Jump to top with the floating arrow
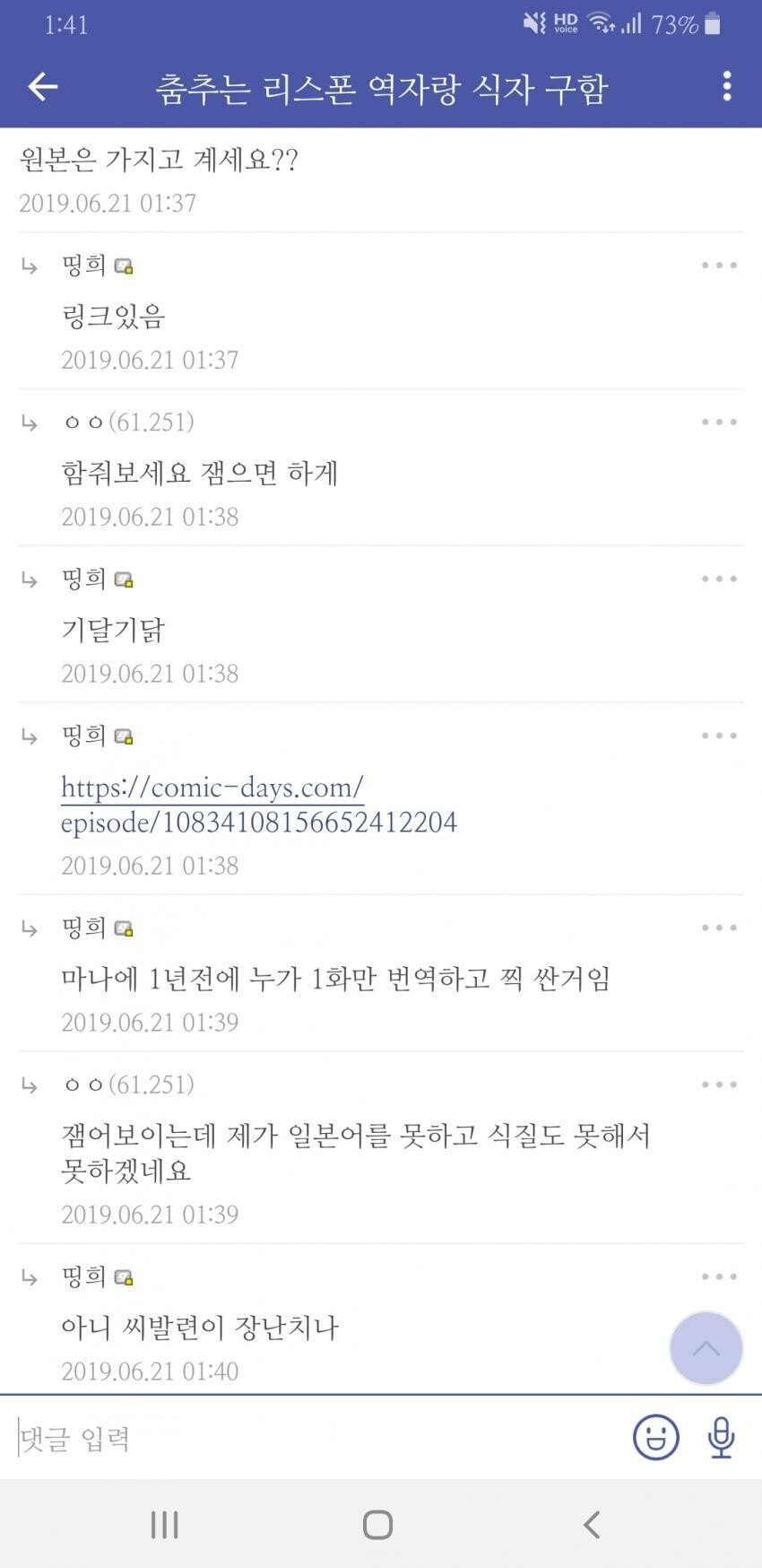 coord(706,1348)
